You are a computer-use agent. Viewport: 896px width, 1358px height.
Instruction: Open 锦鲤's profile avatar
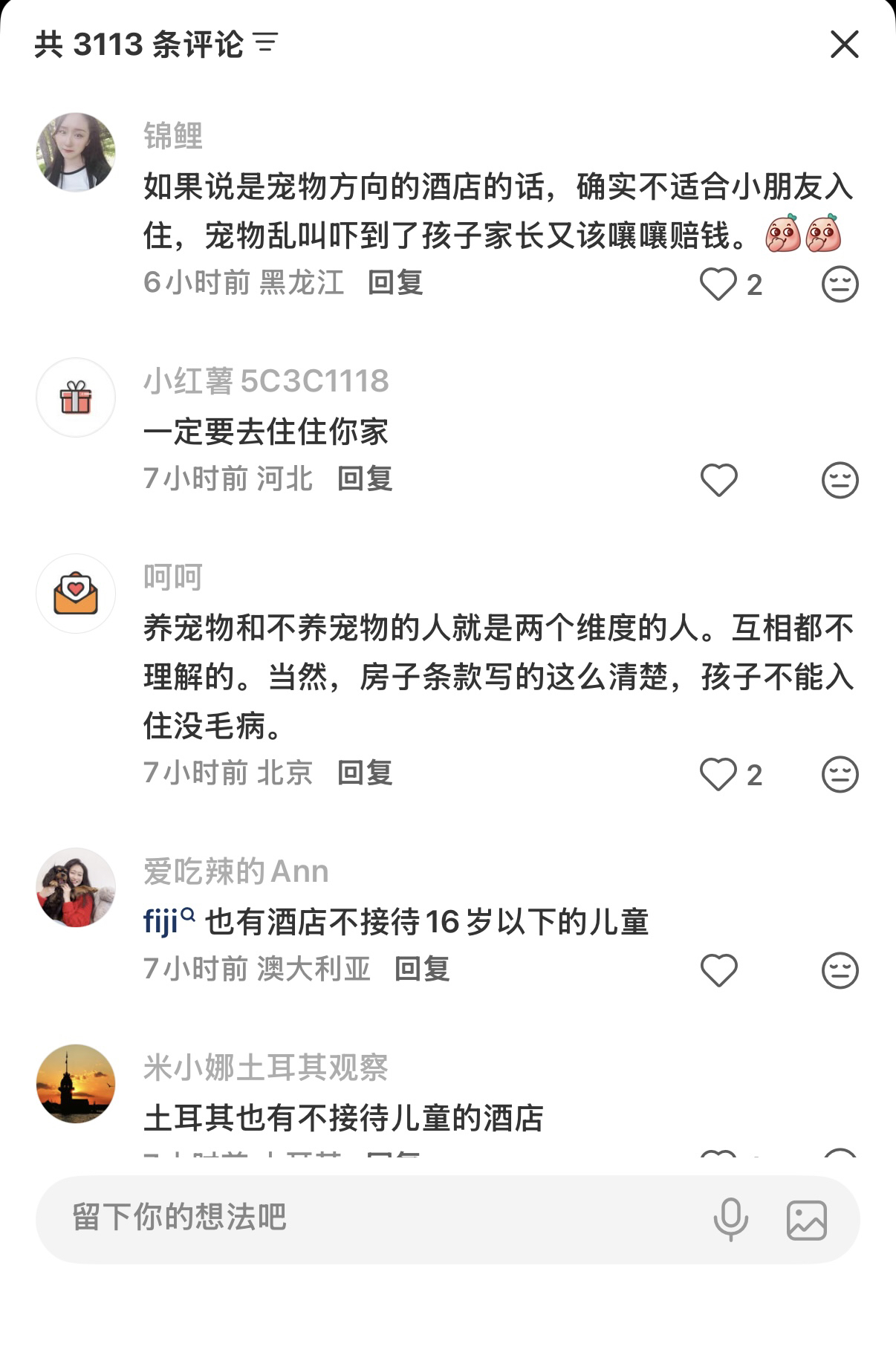[76, 152]
